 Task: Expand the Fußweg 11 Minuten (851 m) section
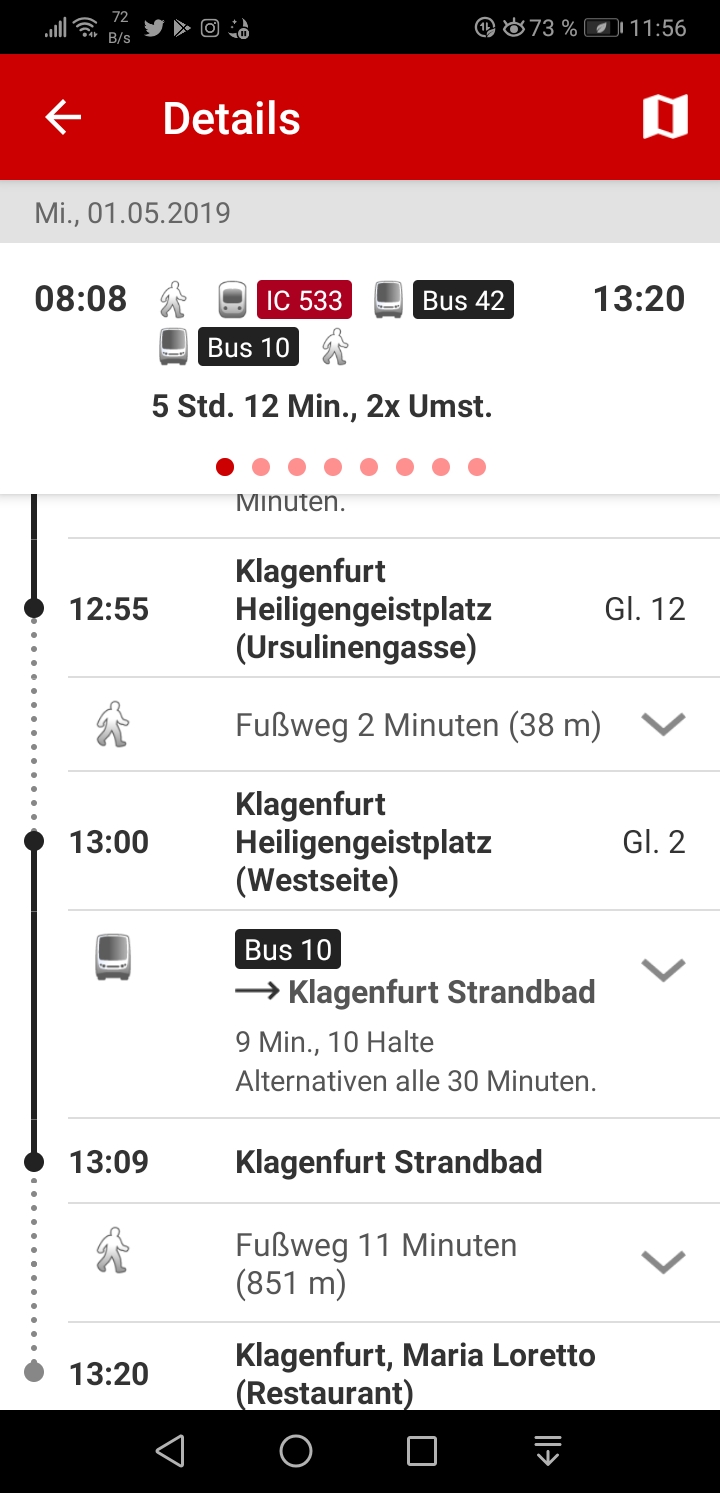pos(663,1262)
